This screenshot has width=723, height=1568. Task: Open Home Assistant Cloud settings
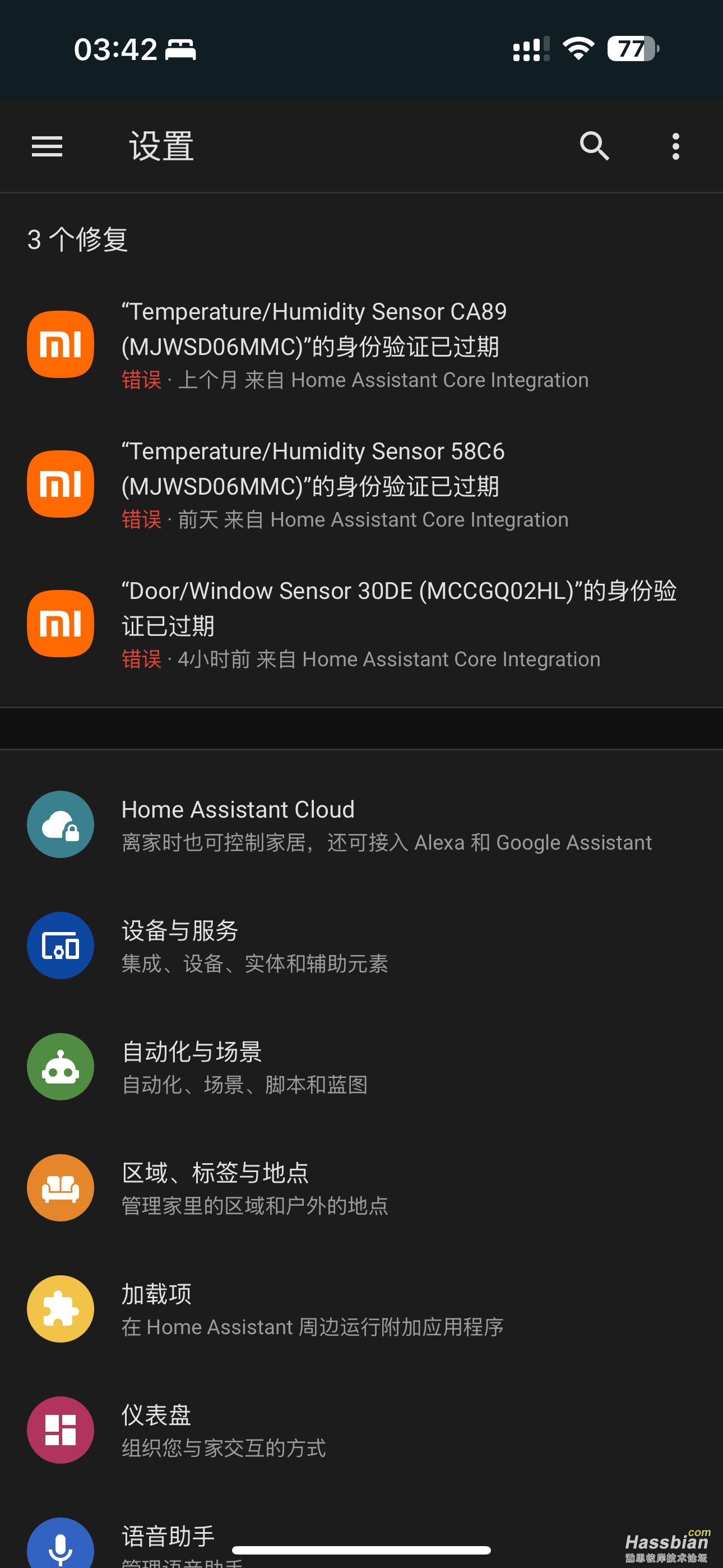360,825
